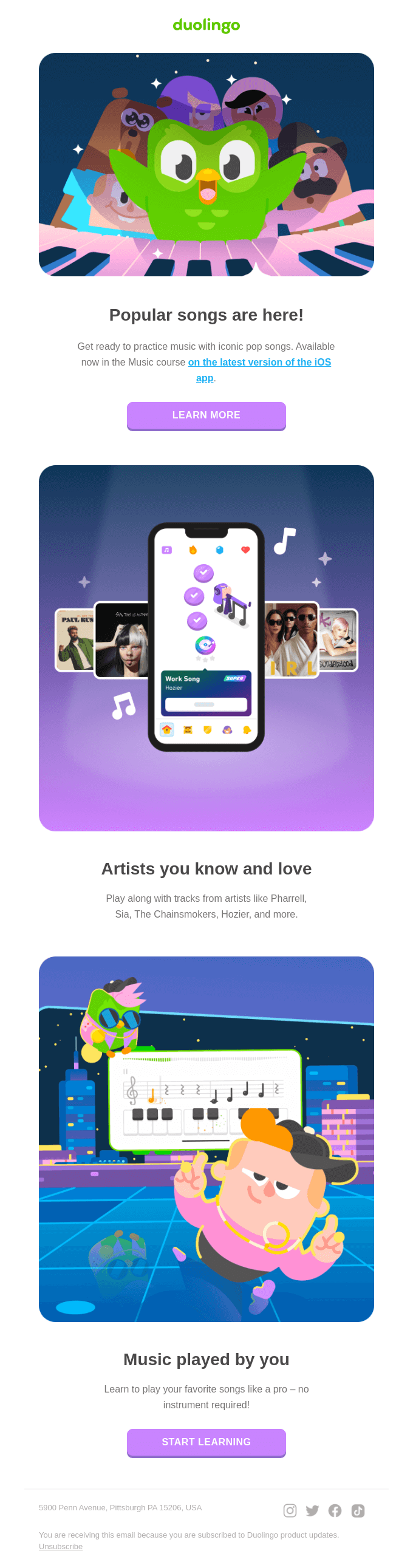Tap the LEARN MORE button
Viewport: 413px width, 1568px height.
[206, 415]
